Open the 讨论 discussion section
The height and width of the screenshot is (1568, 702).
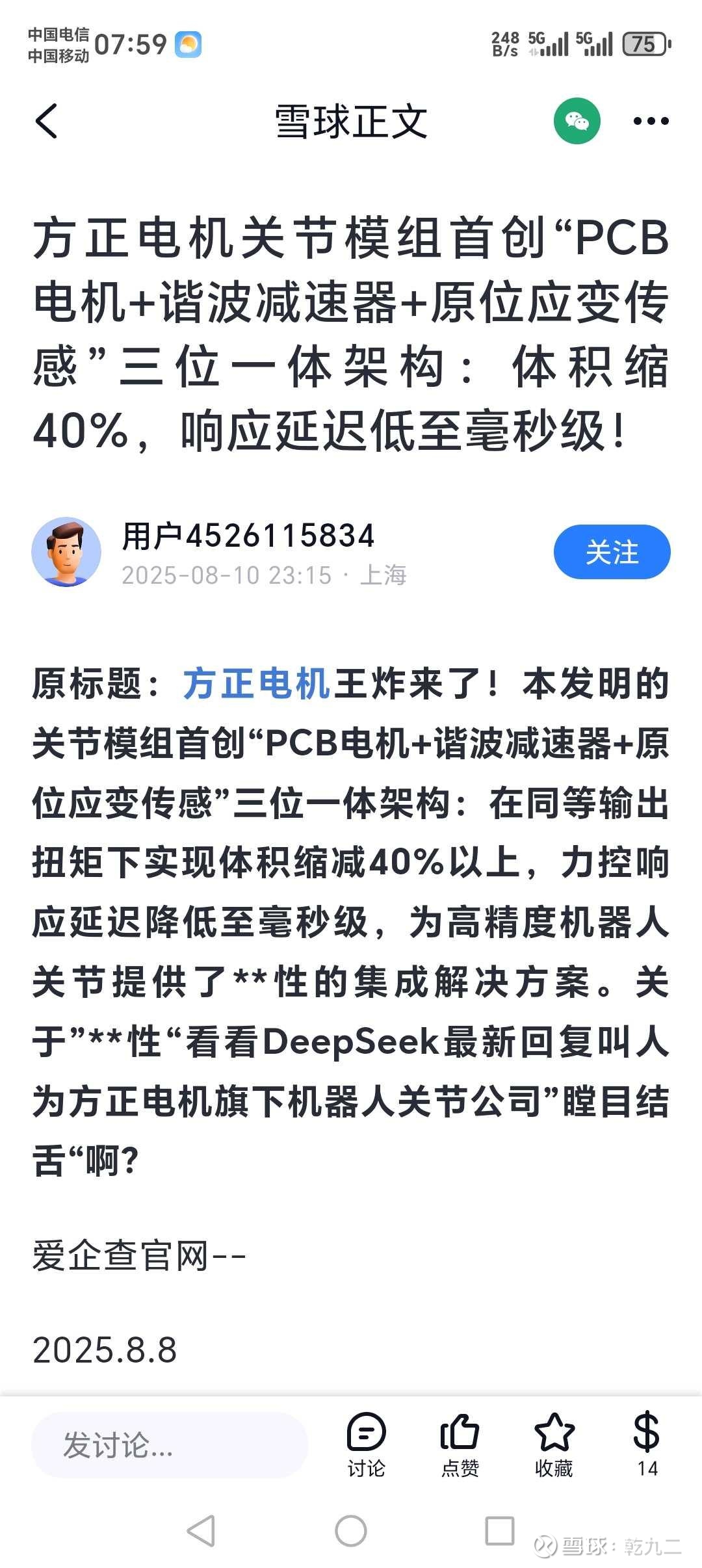[367, 1445]
